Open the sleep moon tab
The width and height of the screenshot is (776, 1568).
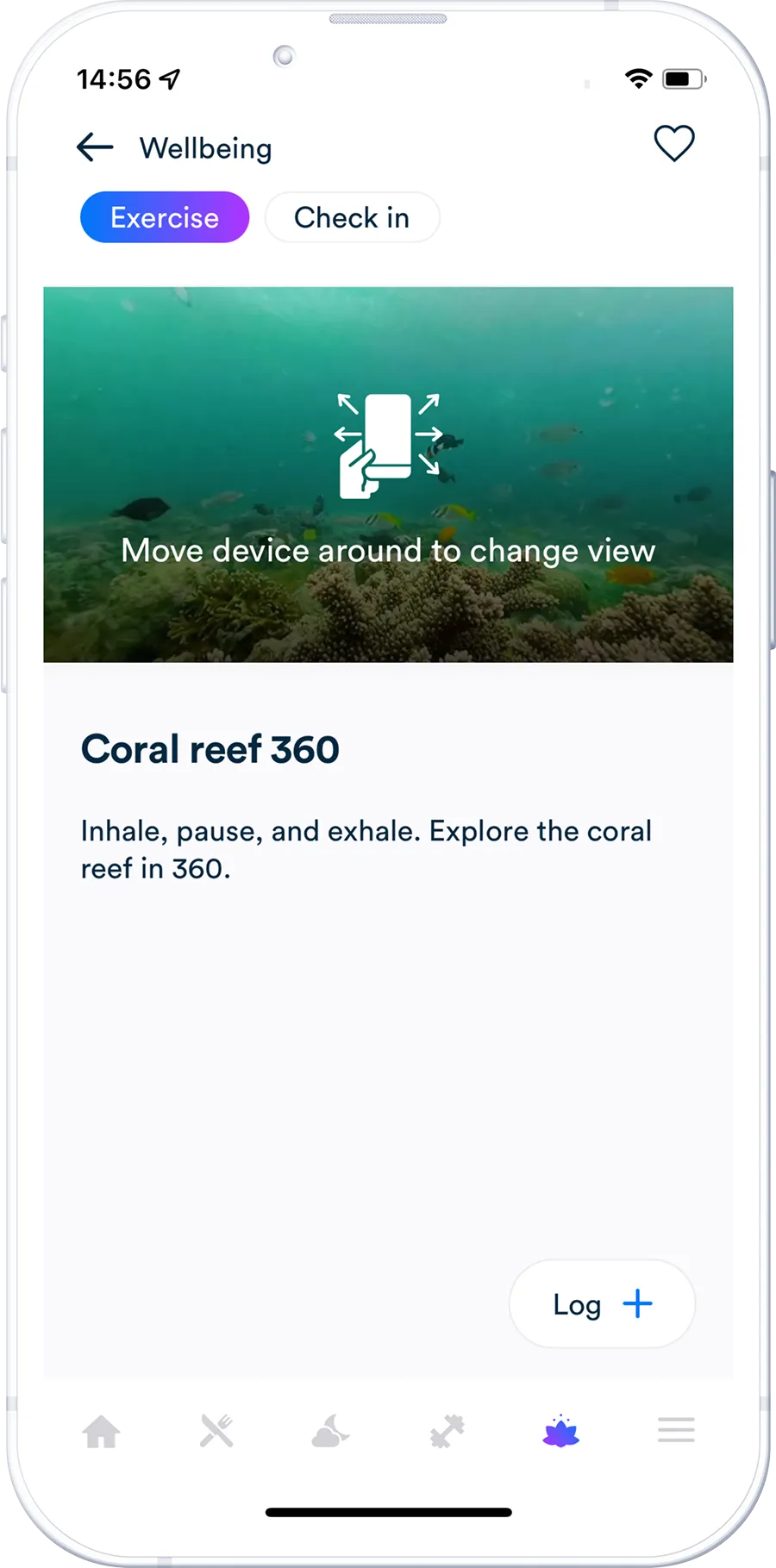tap(331, 1432)
